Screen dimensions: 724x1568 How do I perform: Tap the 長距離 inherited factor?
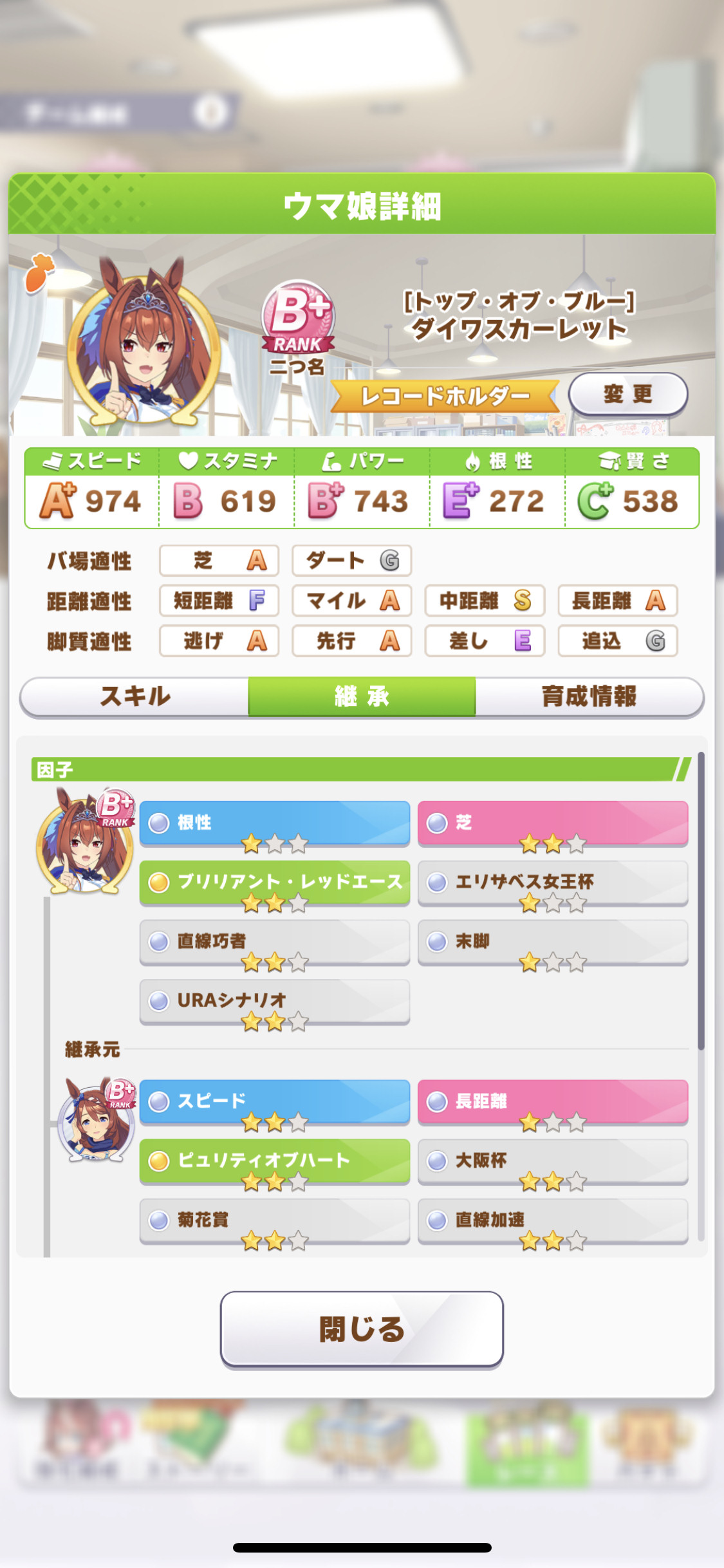coord(553,1102)
